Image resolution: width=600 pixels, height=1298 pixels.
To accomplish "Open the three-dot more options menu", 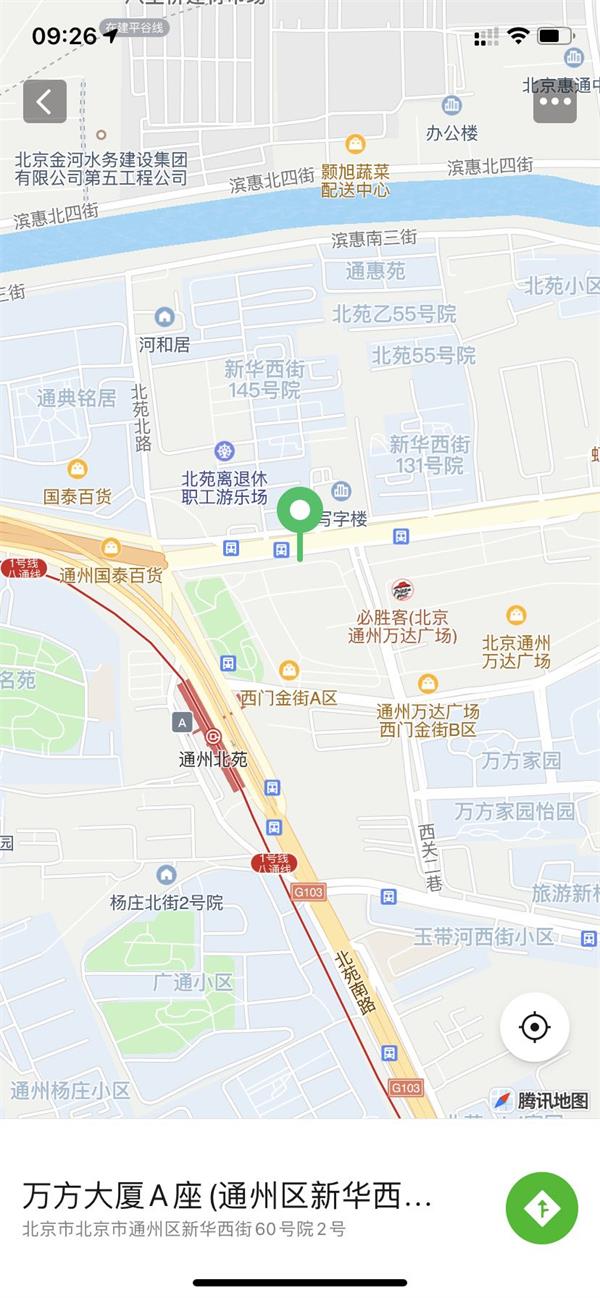I will pyautogui.click(x=555, y=101).
